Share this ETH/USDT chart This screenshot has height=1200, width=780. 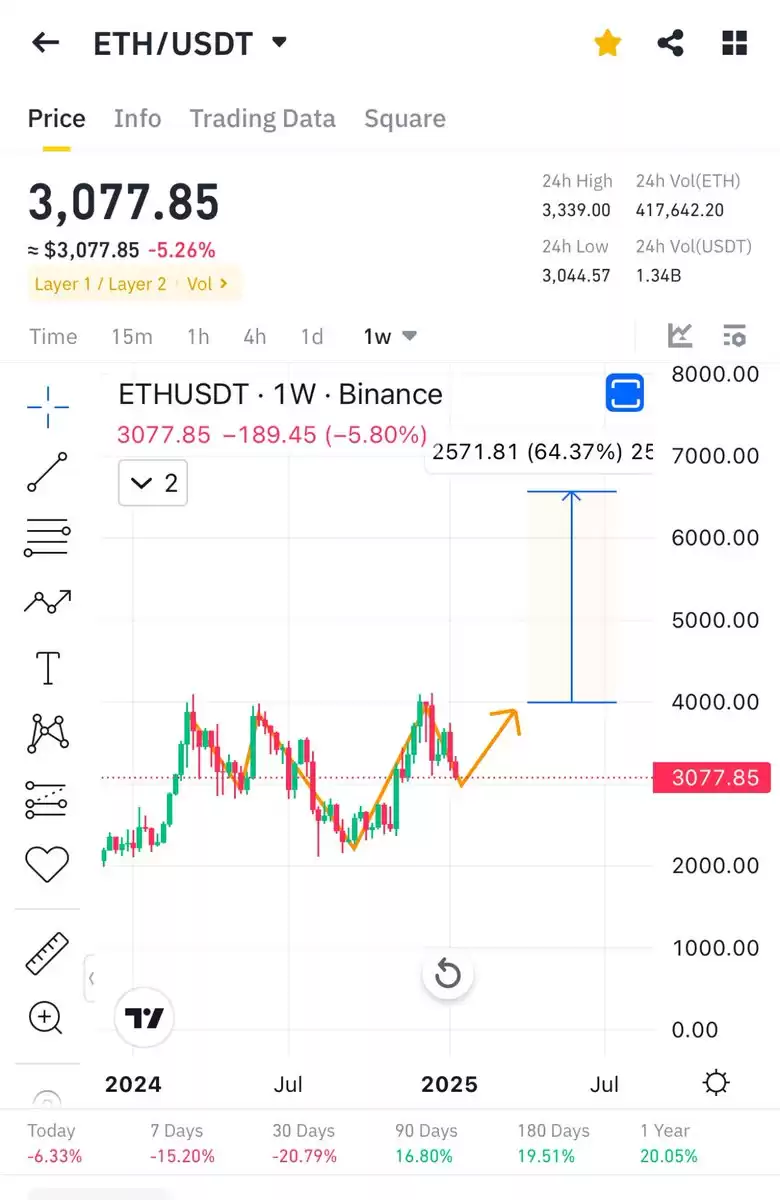coord(670,43)
